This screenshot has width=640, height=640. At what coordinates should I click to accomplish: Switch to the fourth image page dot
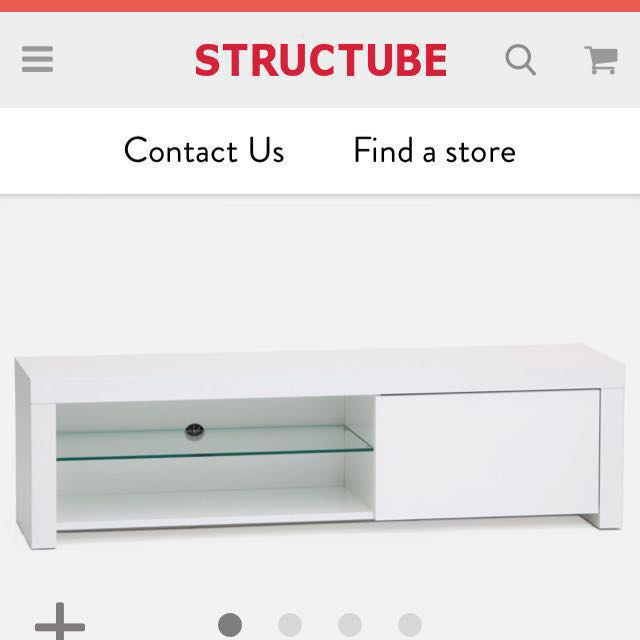(409, 625)
